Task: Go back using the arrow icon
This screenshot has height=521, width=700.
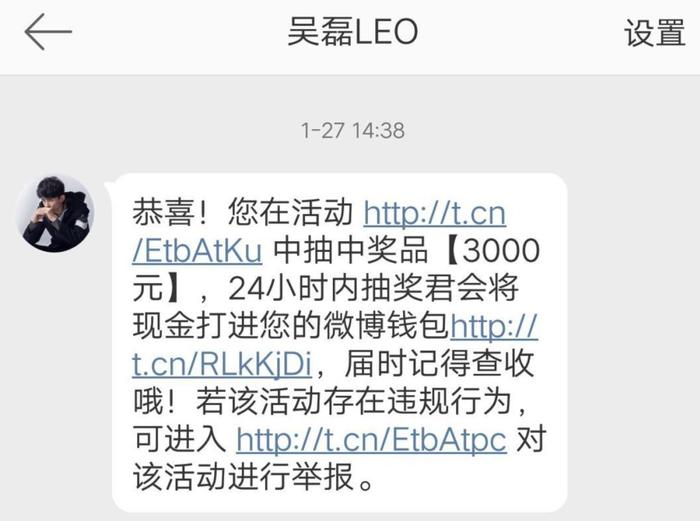Action: pos(48,32)
